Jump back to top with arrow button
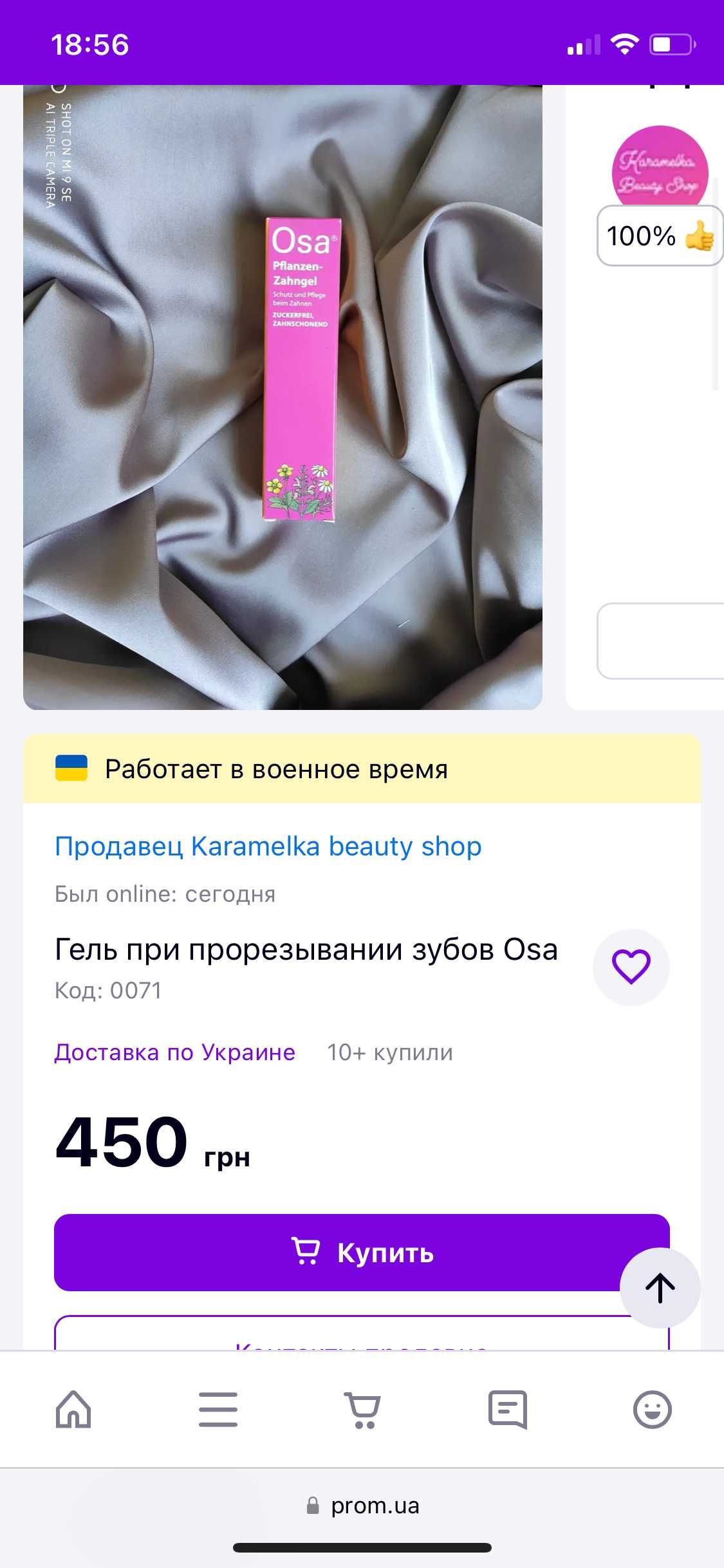 (660, 1288)
